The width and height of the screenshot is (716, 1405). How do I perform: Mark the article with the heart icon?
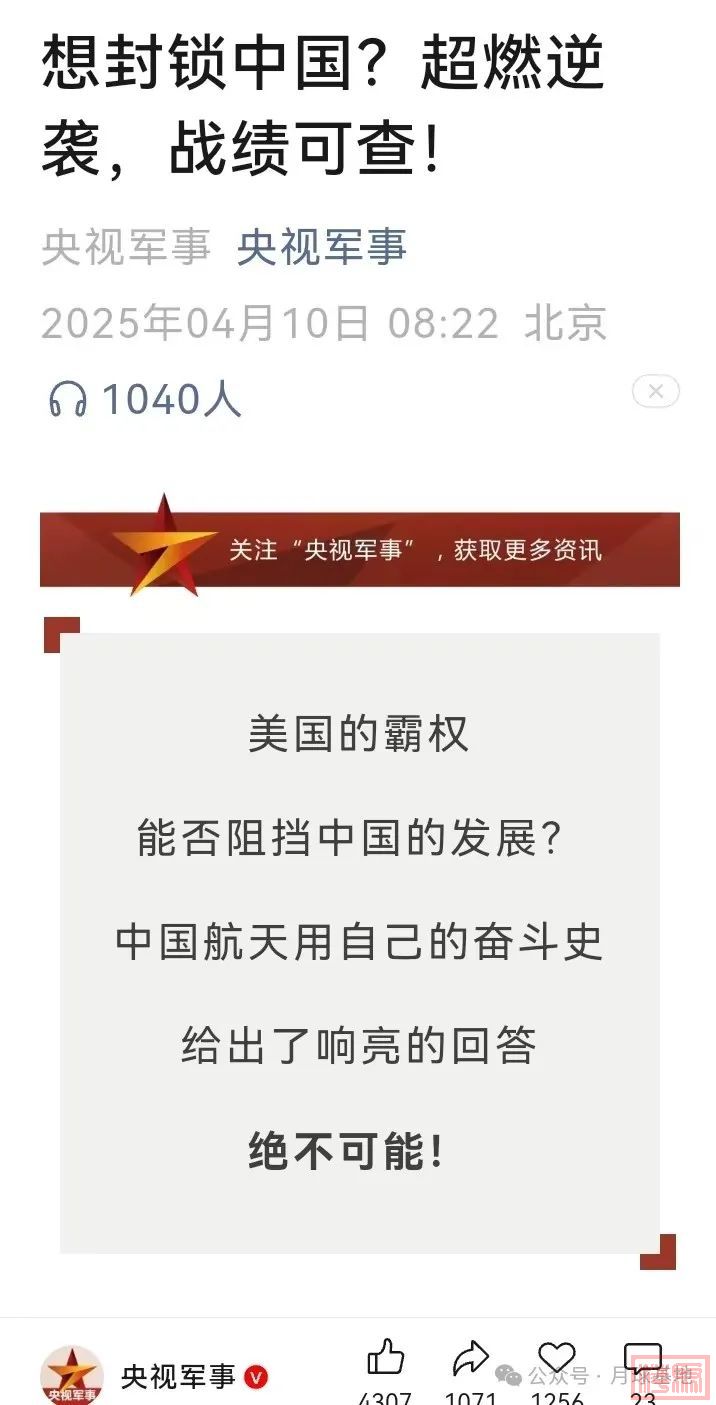click(x=557, y=1358)
